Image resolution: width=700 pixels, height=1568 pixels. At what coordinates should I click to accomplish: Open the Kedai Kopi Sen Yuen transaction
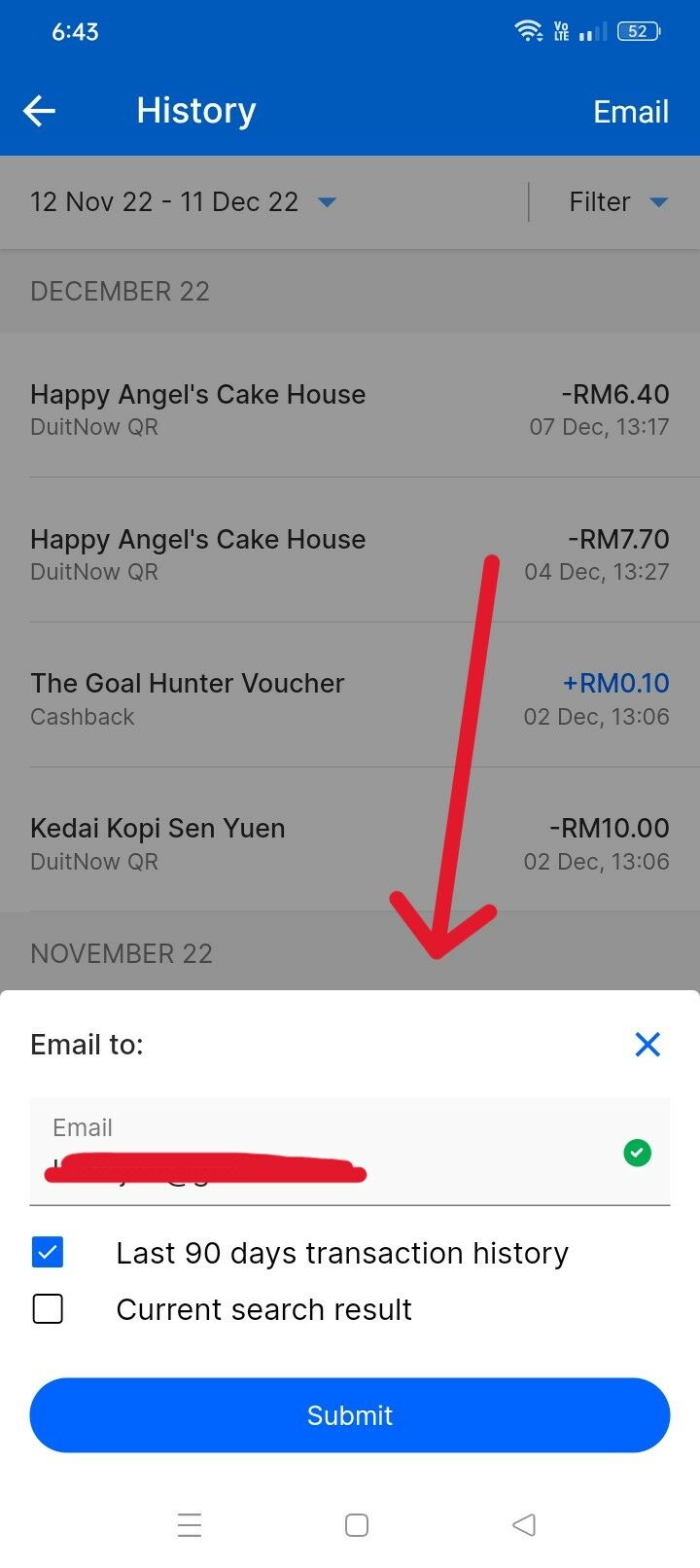tap(350, 843)
